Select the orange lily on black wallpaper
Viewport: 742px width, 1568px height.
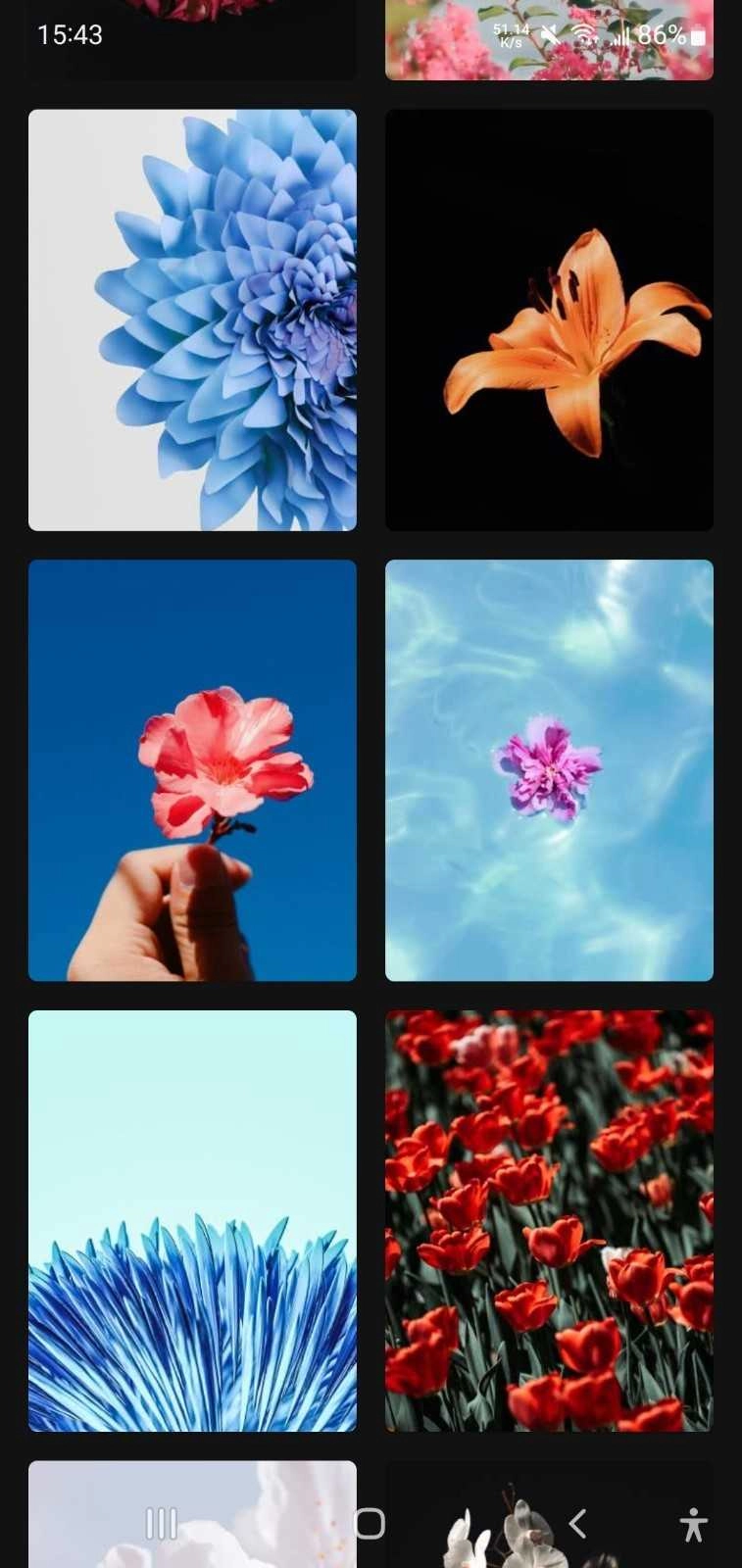tap(549, 319)
